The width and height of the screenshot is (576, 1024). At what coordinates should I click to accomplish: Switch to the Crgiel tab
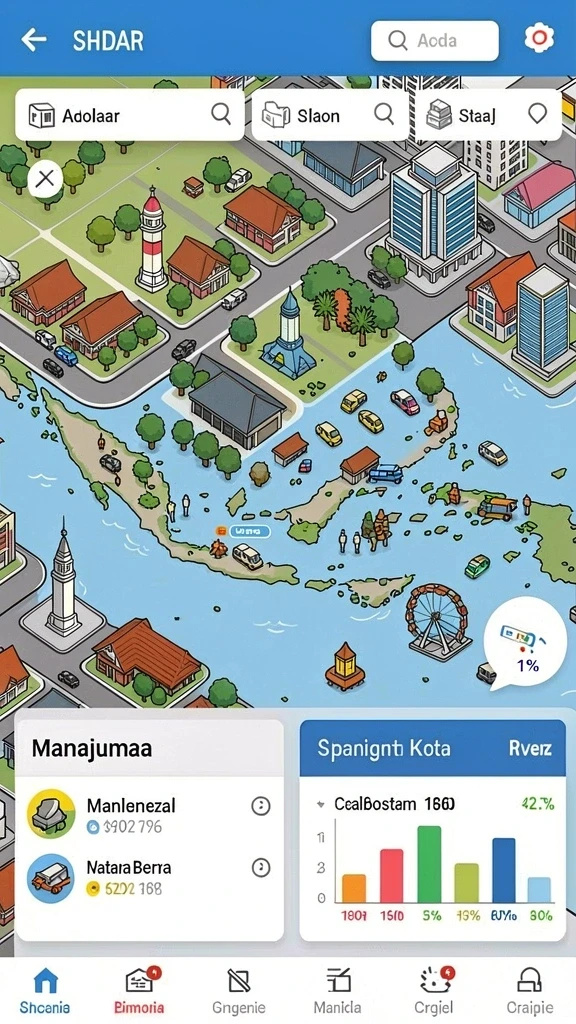435,991
